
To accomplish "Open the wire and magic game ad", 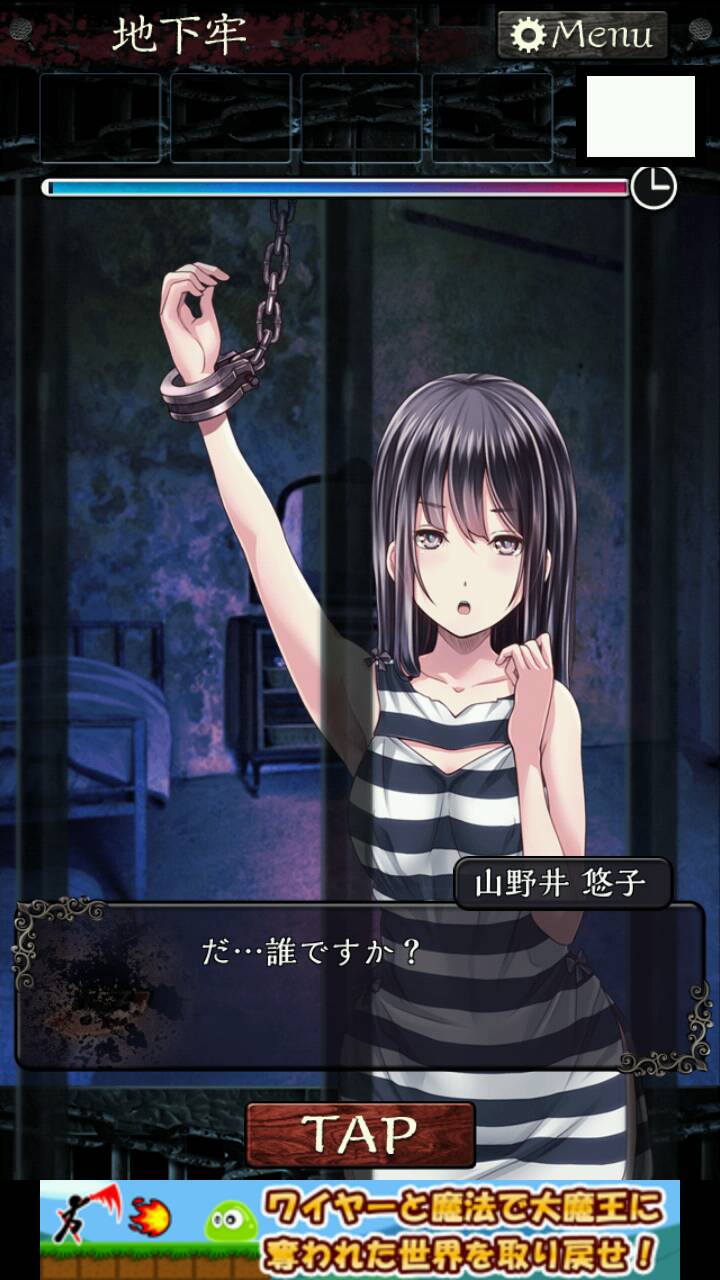I will click(x=360, y=1230).
